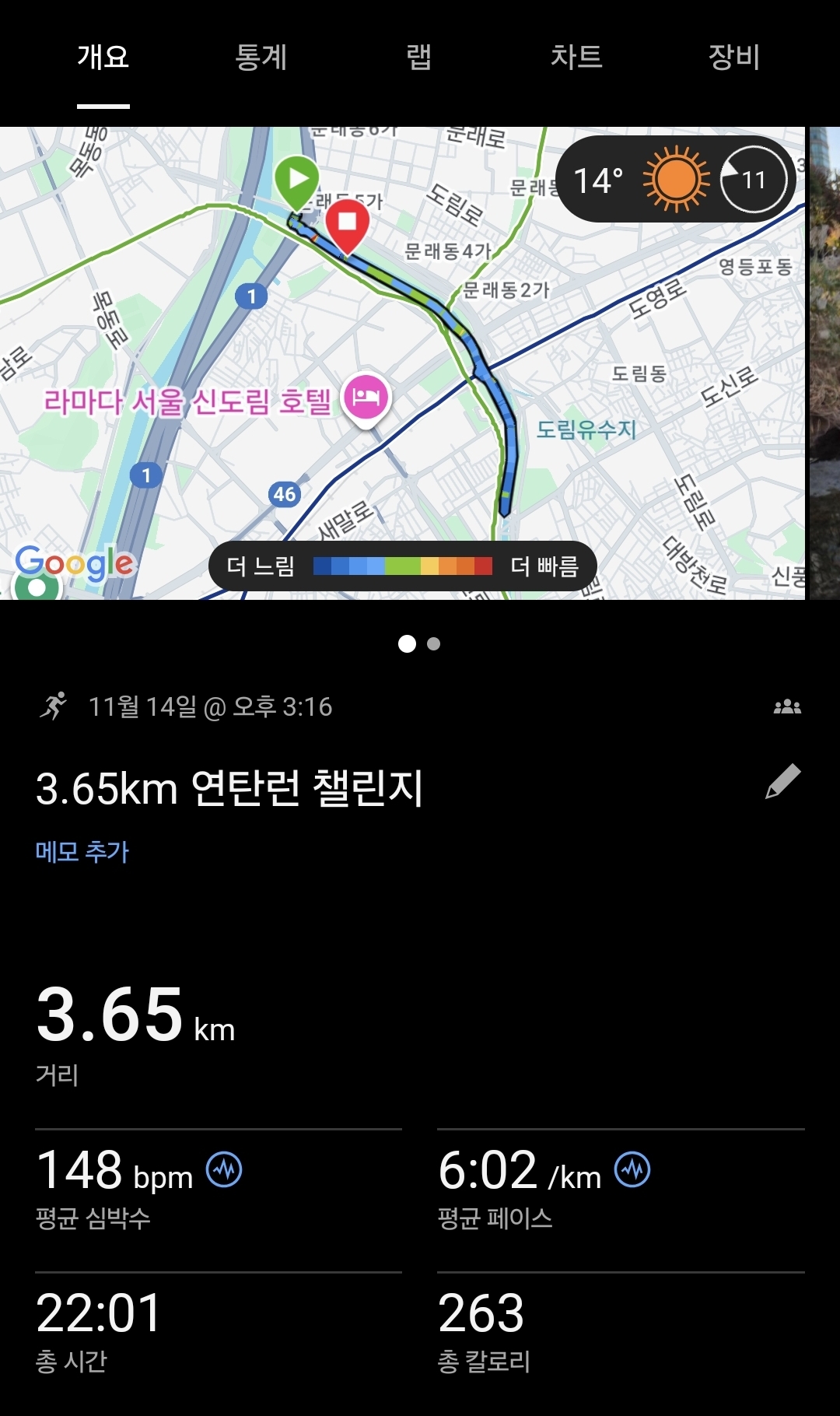Click the pace color legend scale
840x1416 pixels.
coord(402,567)
